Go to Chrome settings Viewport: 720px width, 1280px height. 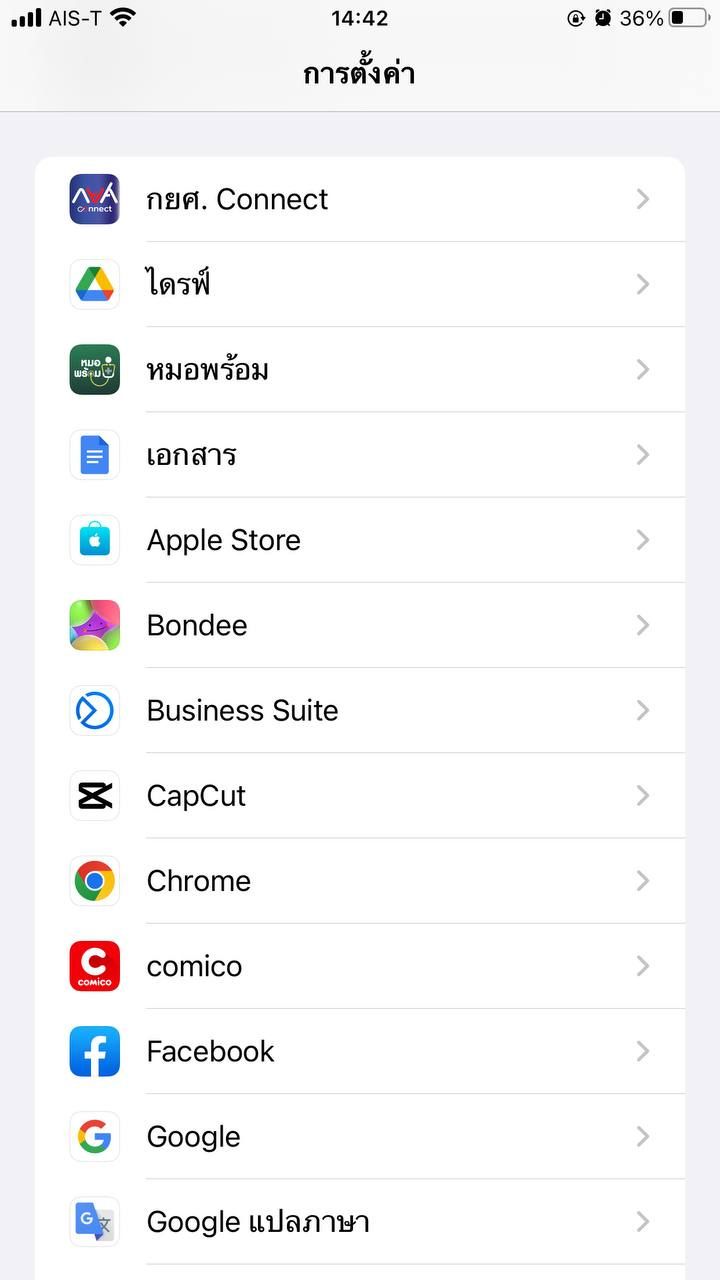pyautogui.click(x=360, y=881)
